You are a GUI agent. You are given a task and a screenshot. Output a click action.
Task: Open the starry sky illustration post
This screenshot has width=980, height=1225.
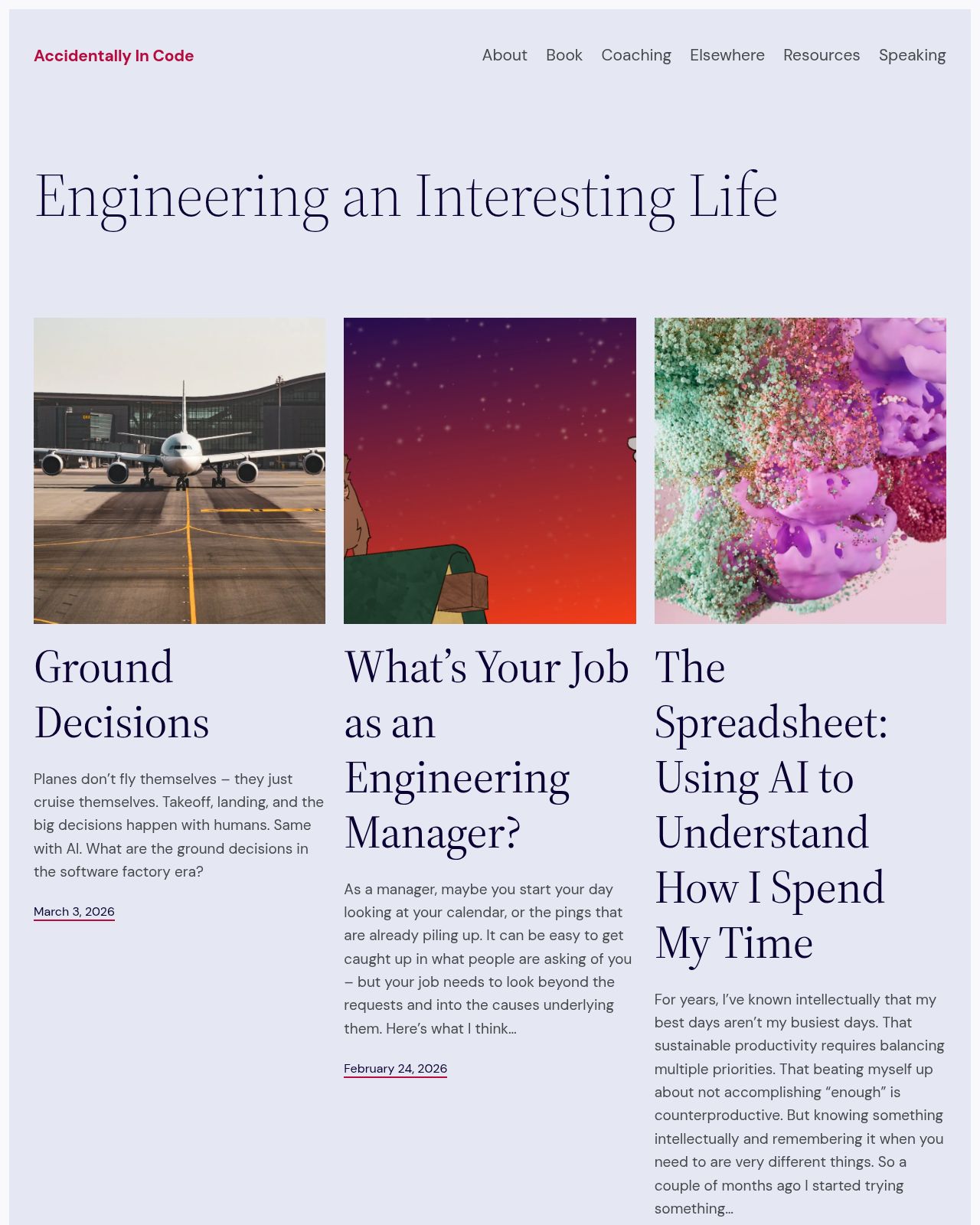click(x=489, y=470)
